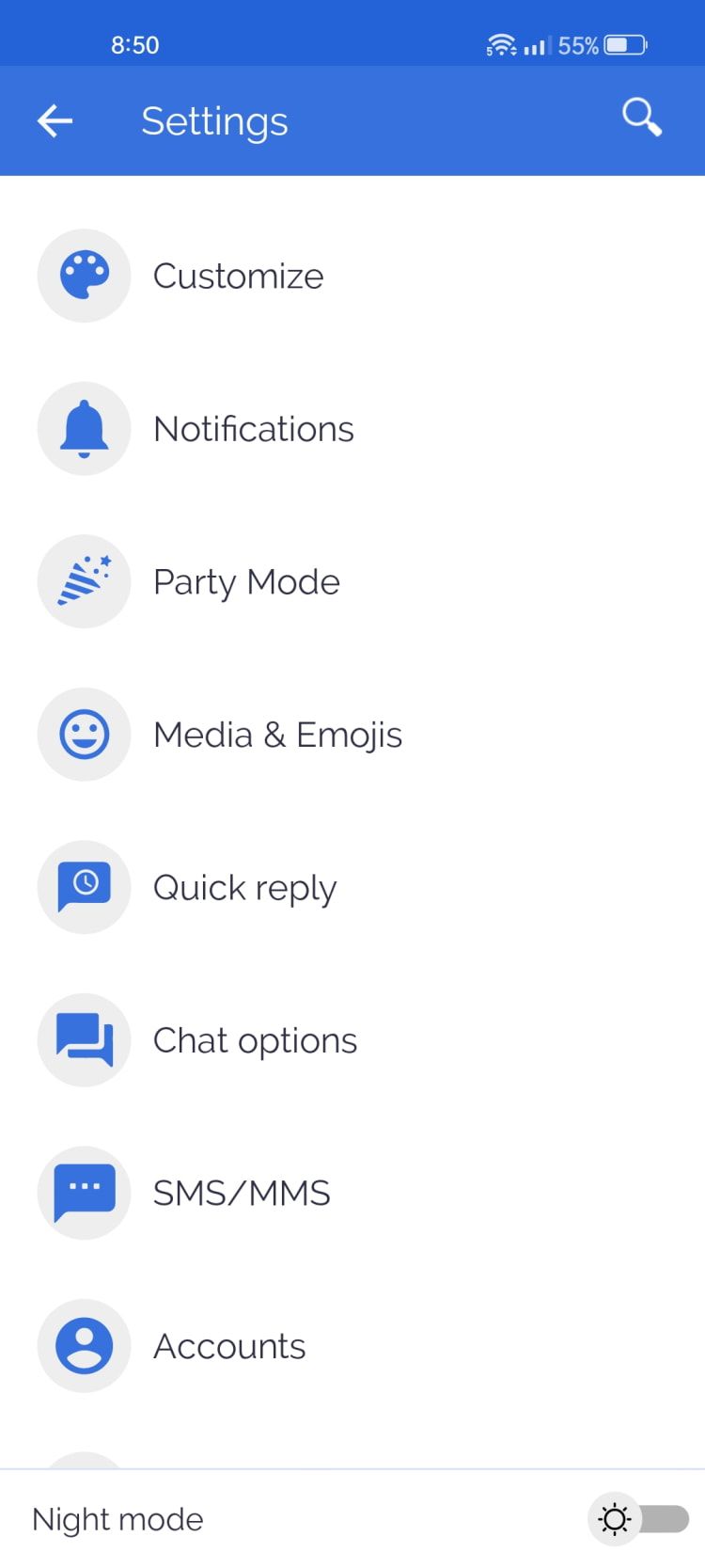705x1568 pixels.
Task: Open the SMS/MMS message bubble icon
Action: (84, 1193)
